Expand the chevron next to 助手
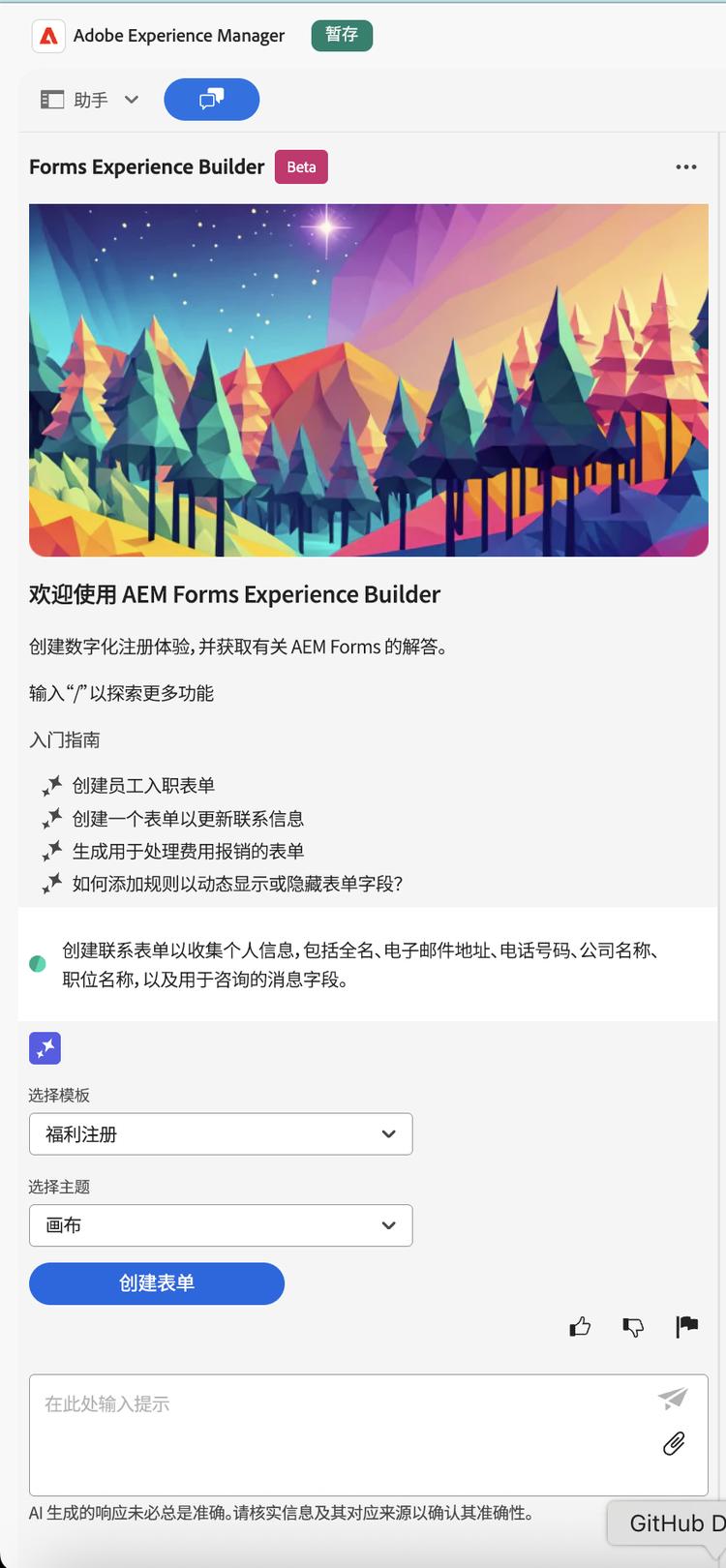 coord(132,99)
